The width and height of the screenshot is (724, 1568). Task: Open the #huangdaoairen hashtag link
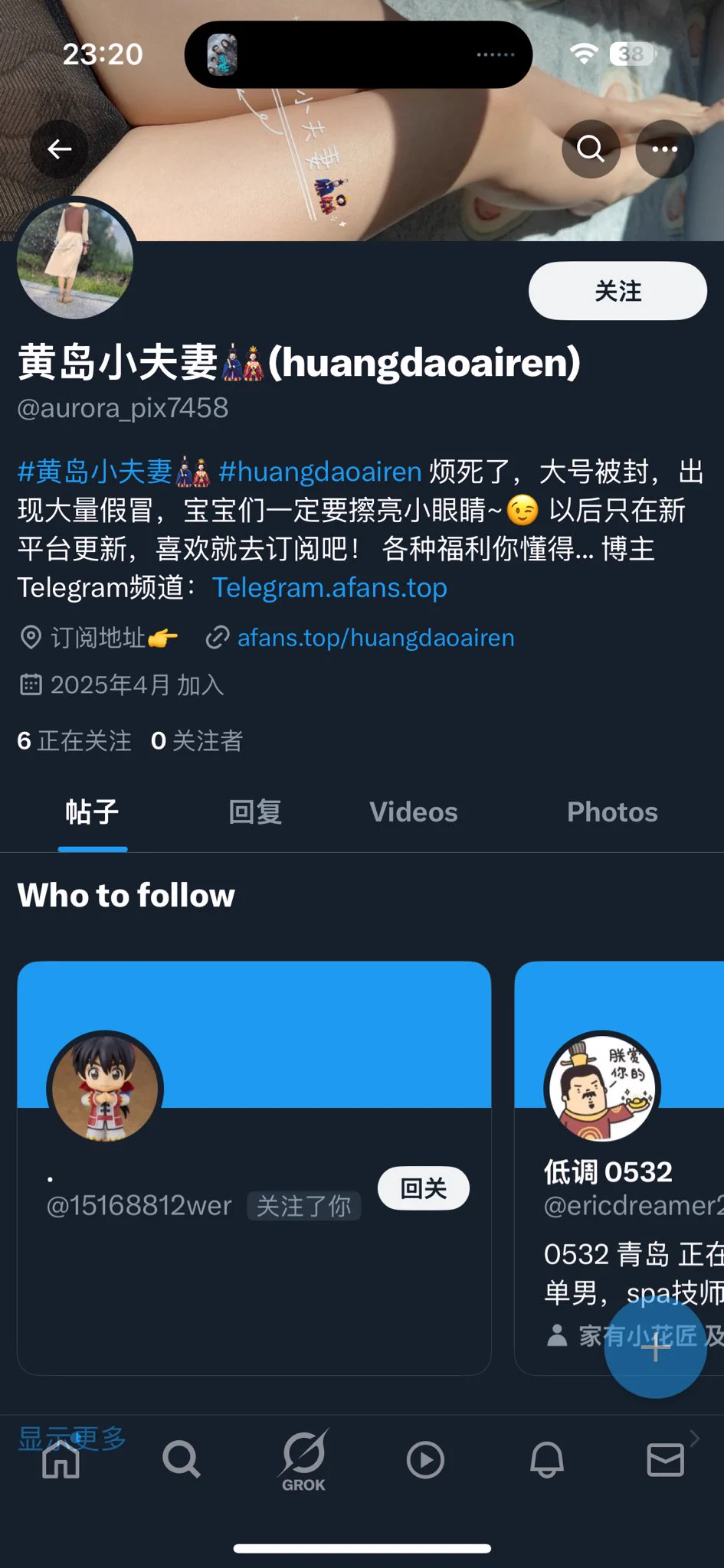320,472
